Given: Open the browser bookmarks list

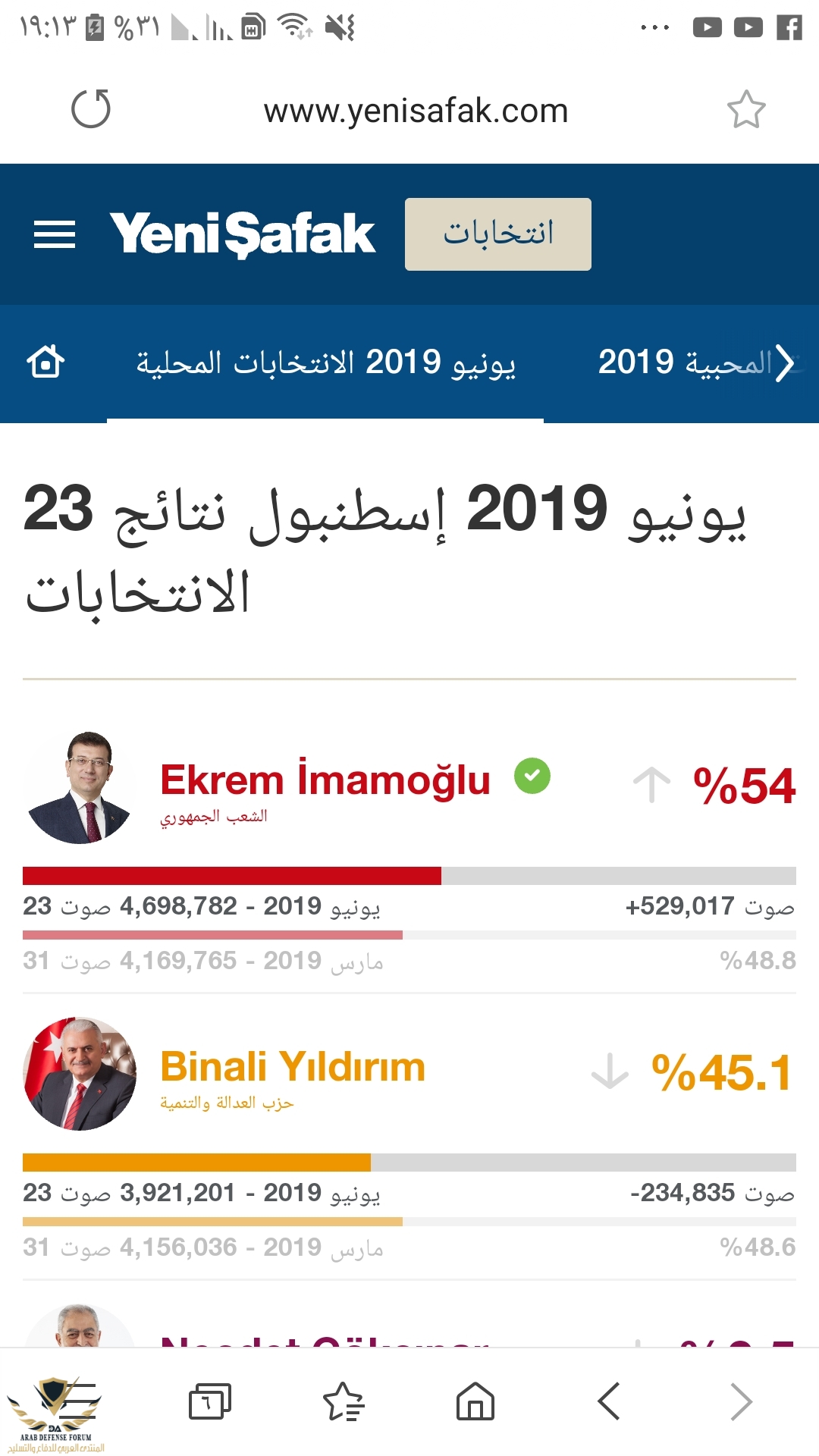Looking at the screenshot, I should coord(344,1401).
